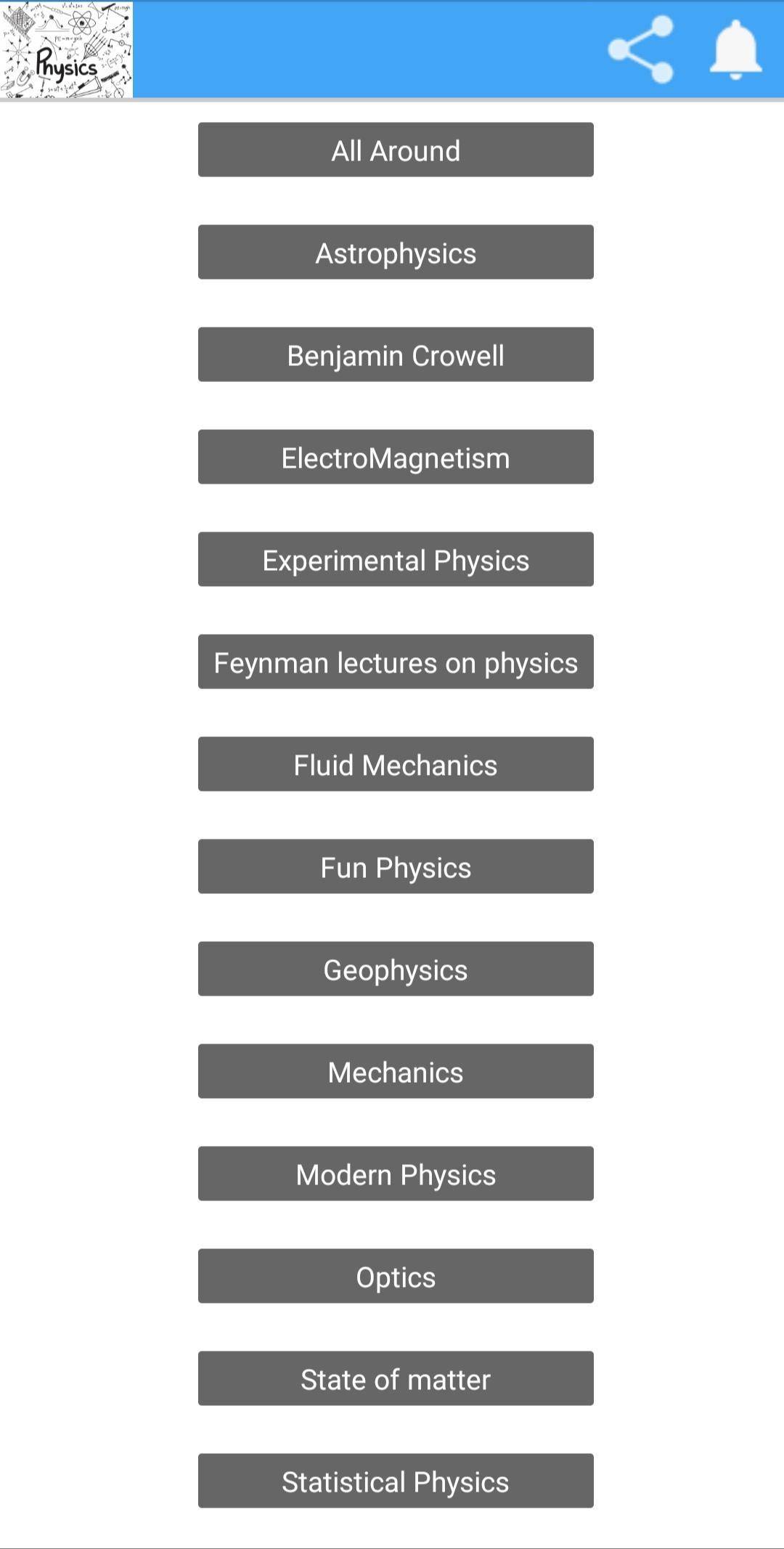Select the Astrophysics button

[x=396, y=253]
